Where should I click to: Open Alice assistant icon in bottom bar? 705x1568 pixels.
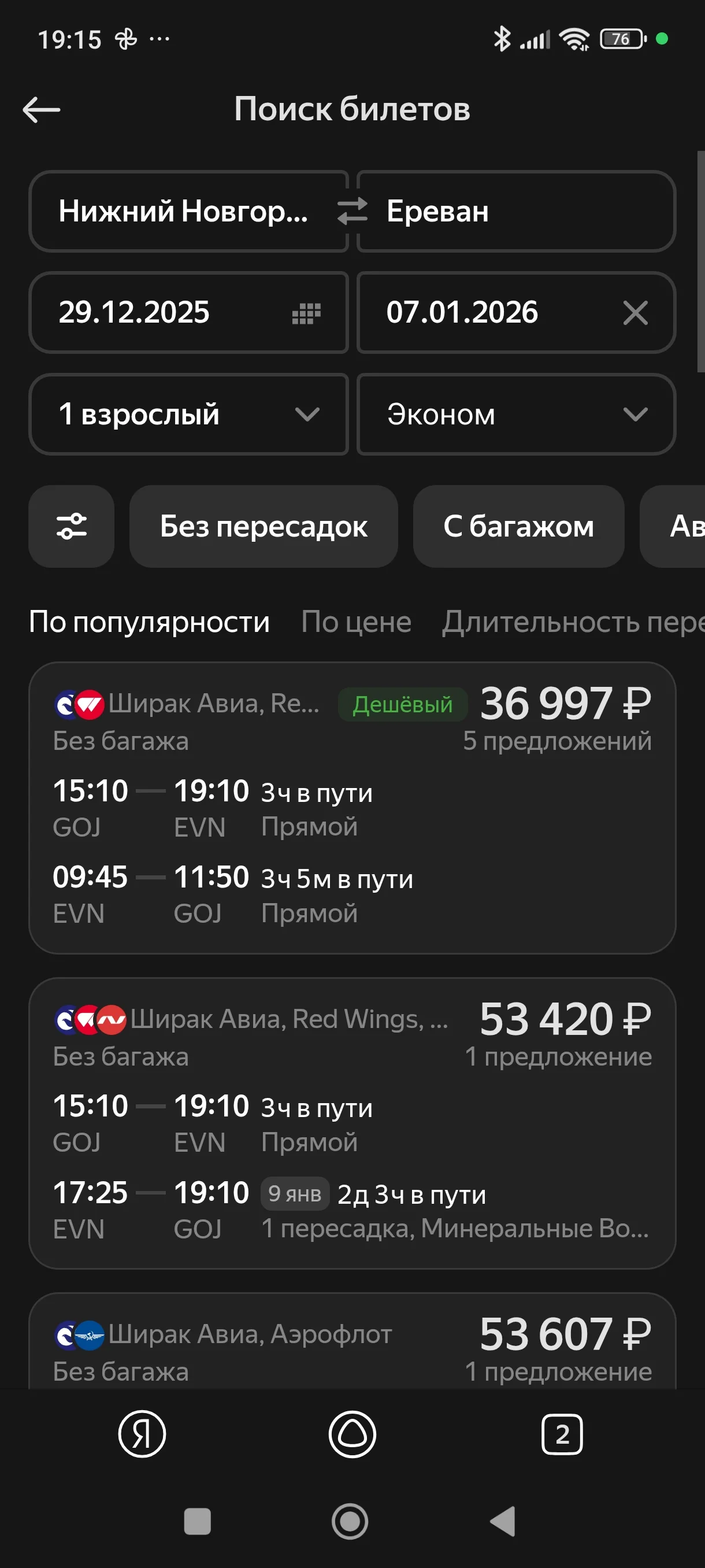(x=352, y=1435)
